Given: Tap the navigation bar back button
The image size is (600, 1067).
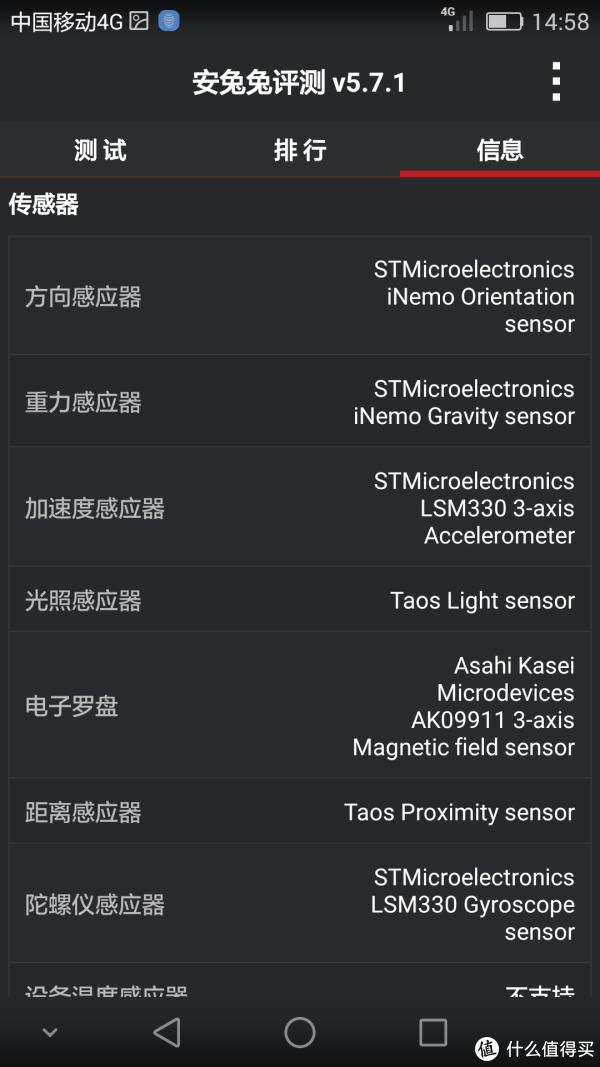Looking at the screenshot, I should (x=167, y=1032).
